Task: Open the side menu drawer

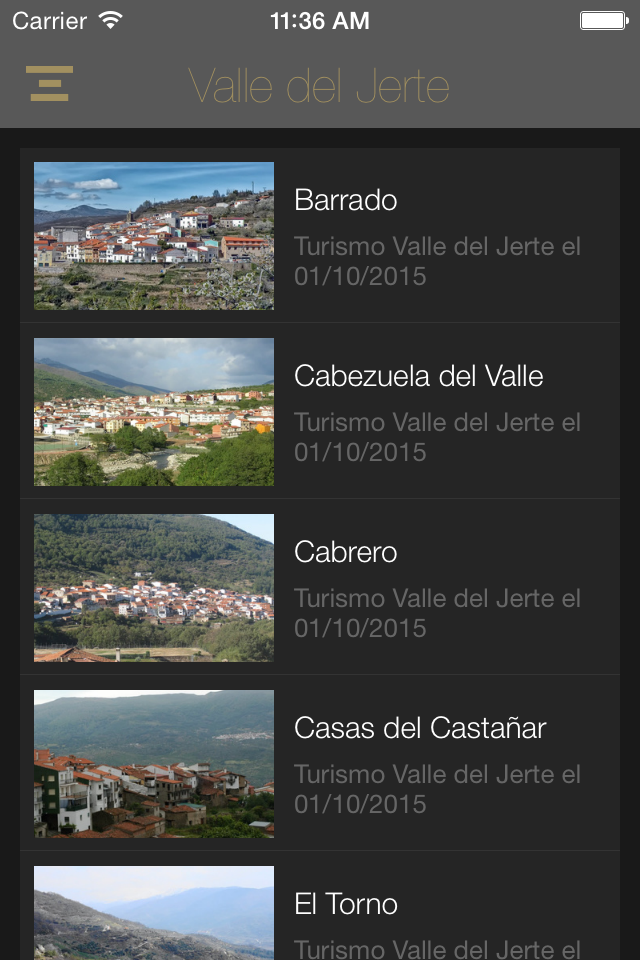Action: pyautogui.click(x=49, y=84)
